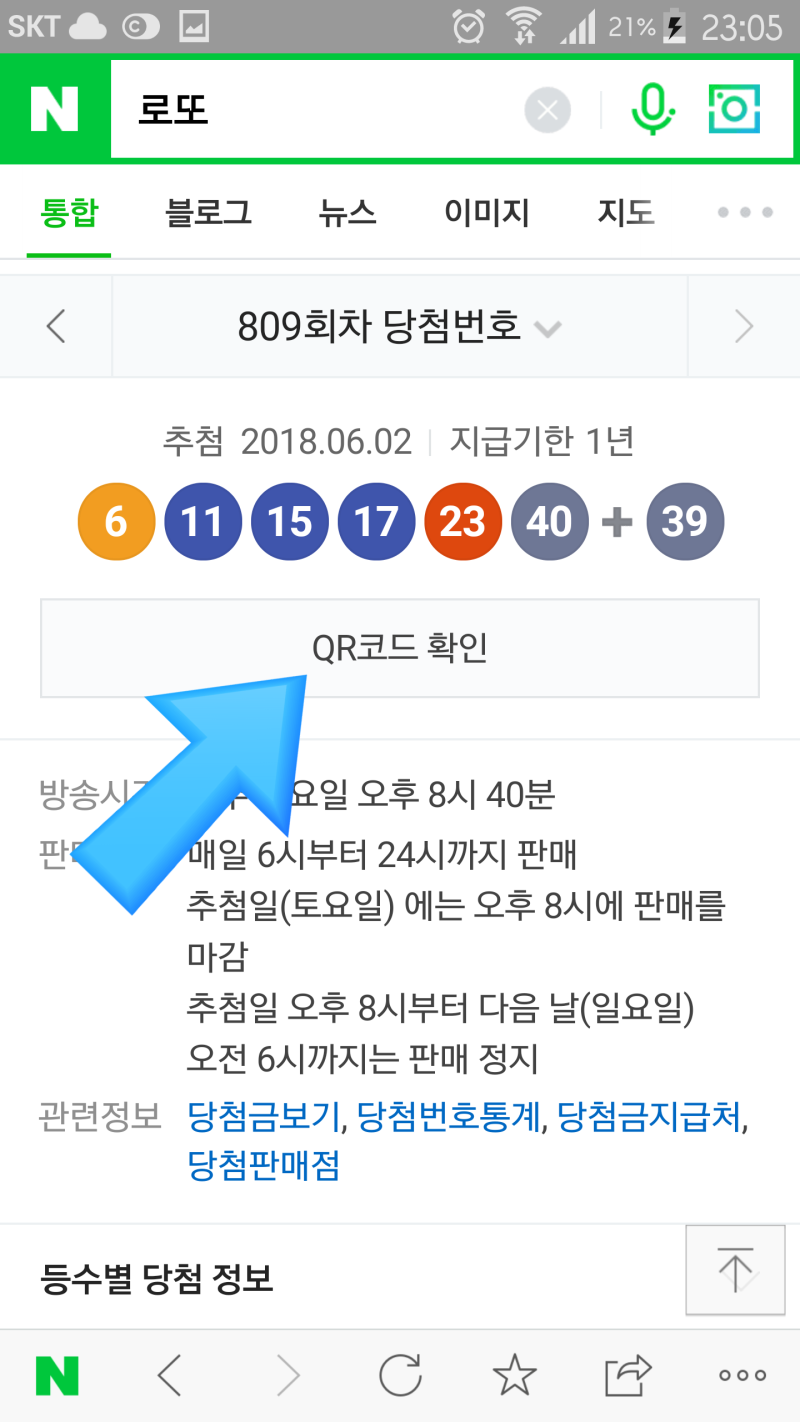Tap the Naver logo beside the search box
Image resolution: width=800 pixels, height=1422 pixels.
(x=54, y=109)
